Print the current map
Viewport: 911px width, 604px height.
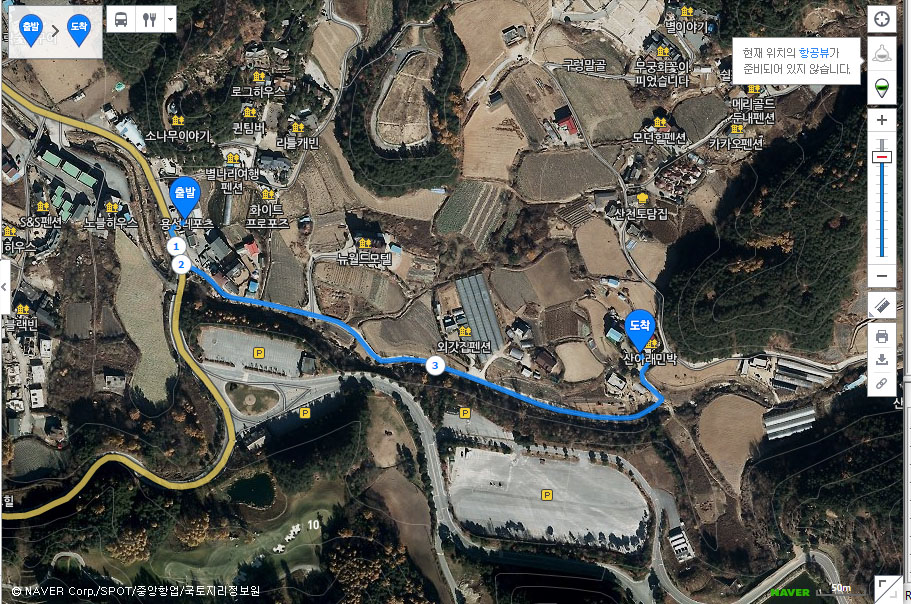click(x=881, y=336)
